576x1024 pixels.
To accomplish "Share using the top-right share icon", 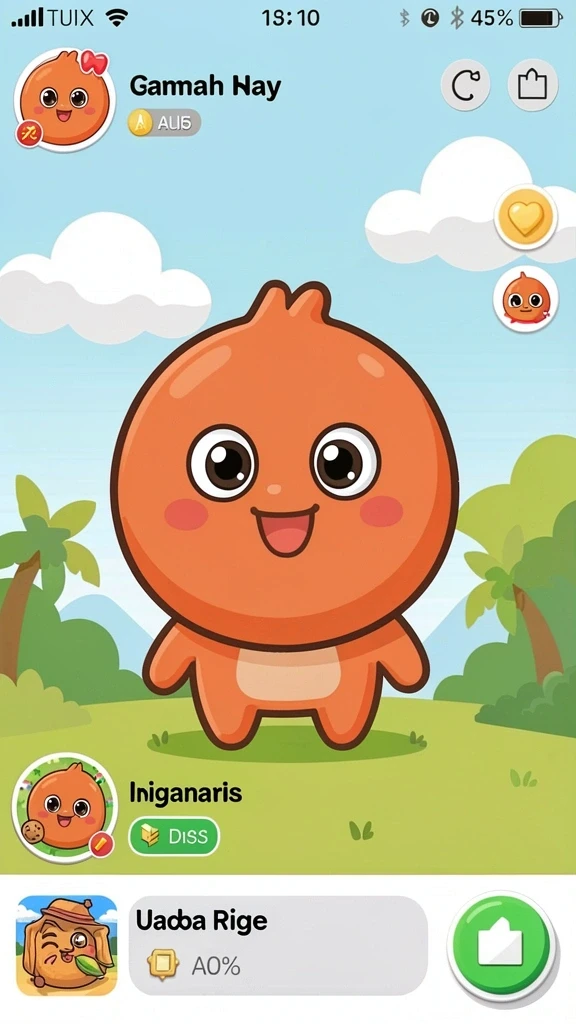I will click(x=532, y=85).
